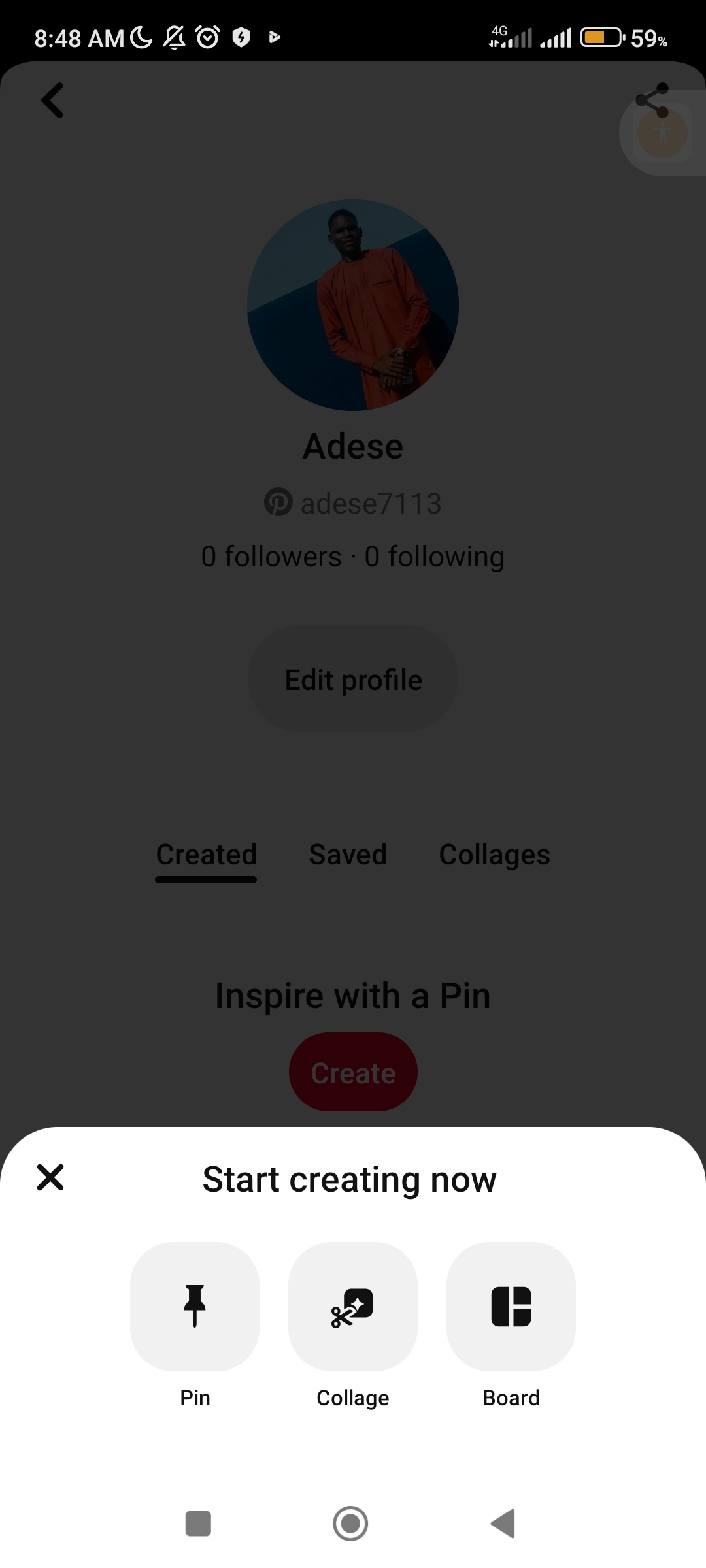Go to the Android home screen

tap(350, 1524)
